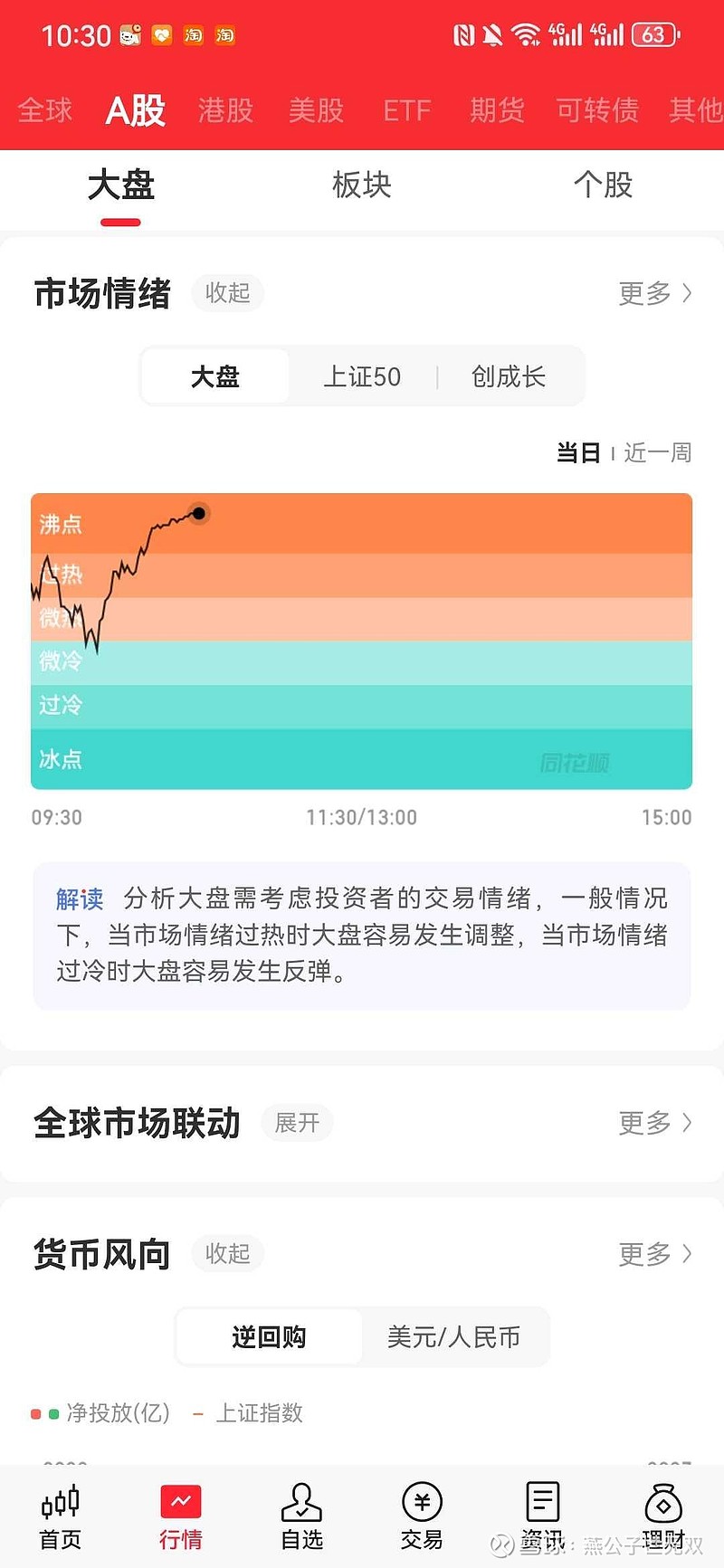Screen dimensions: 724x1568
Task: Open the 港股 market tab
Action: (x=224, y=109)
